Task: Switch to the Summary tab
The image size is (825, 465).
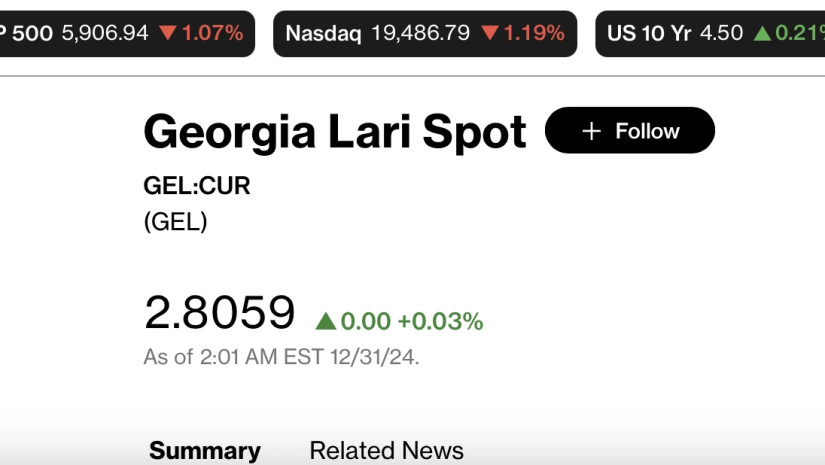Action: point(205,450)
